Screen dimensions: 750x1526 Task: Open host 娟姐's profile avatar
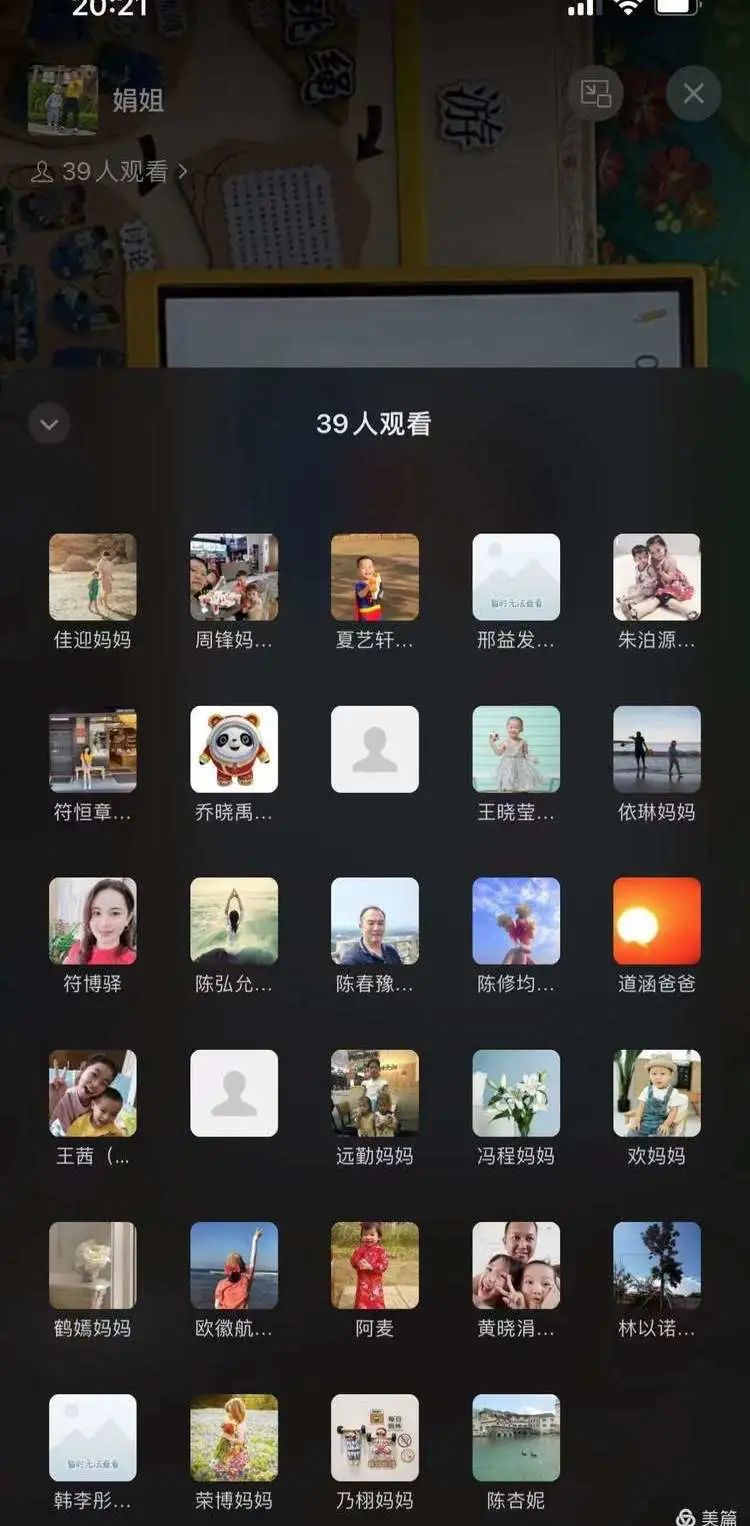tap(63, 99)
